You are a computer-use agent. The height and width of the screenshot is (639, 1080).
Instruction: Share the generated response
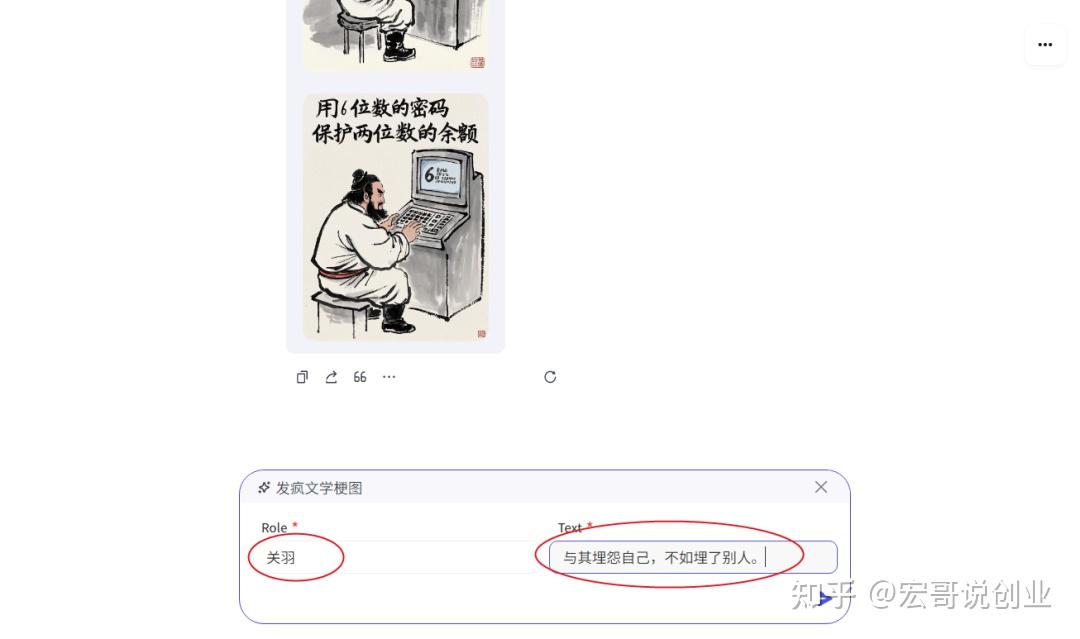pos(331,377)
